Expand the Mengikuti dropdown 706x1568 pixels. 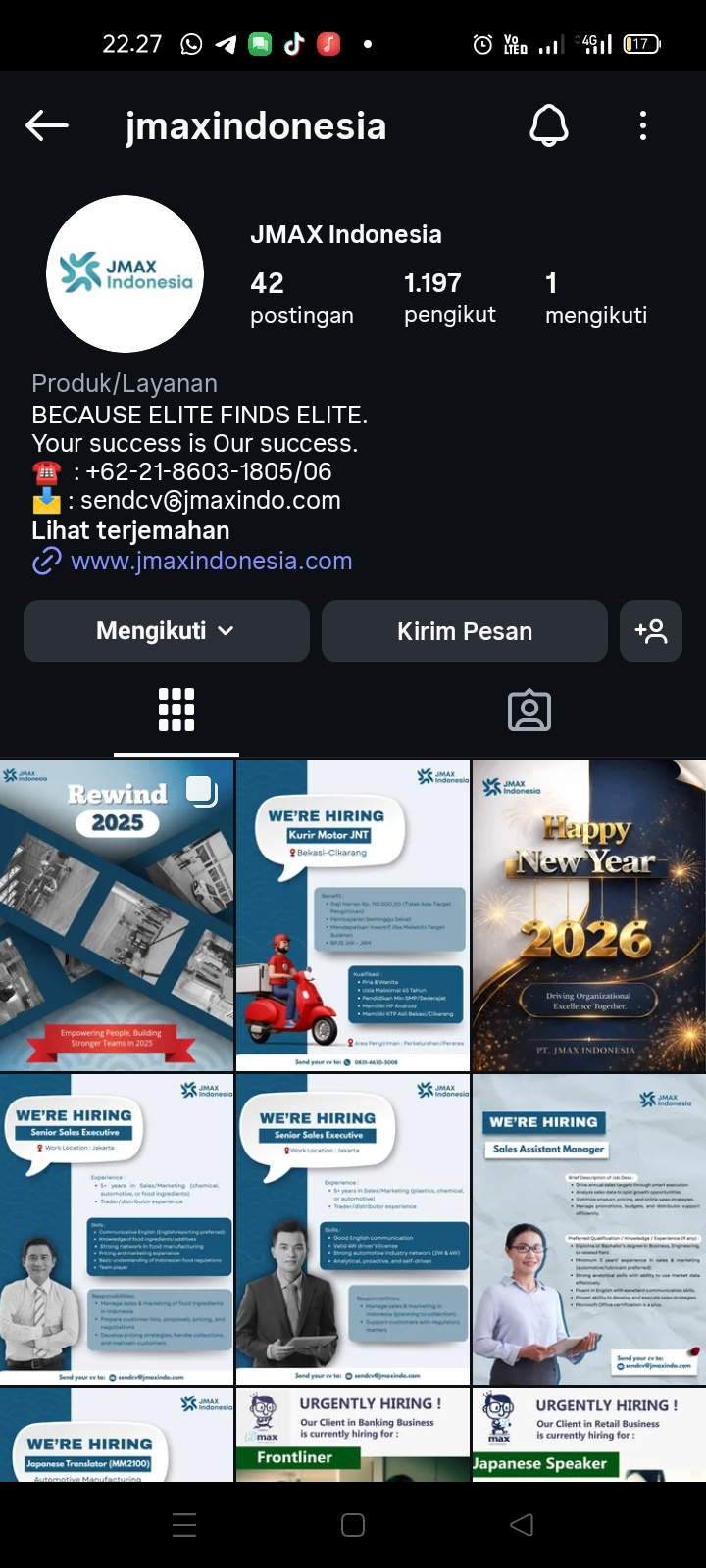[167, 631]
